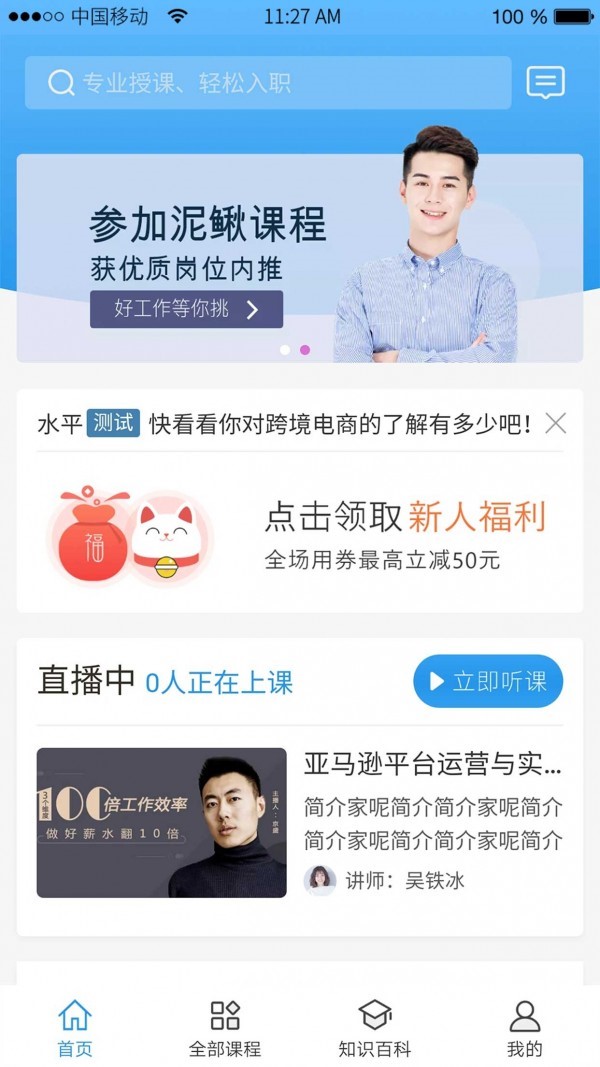600x1067 pixels.
Task: Dismiss the 水平测试 notice
Action: 556,424
